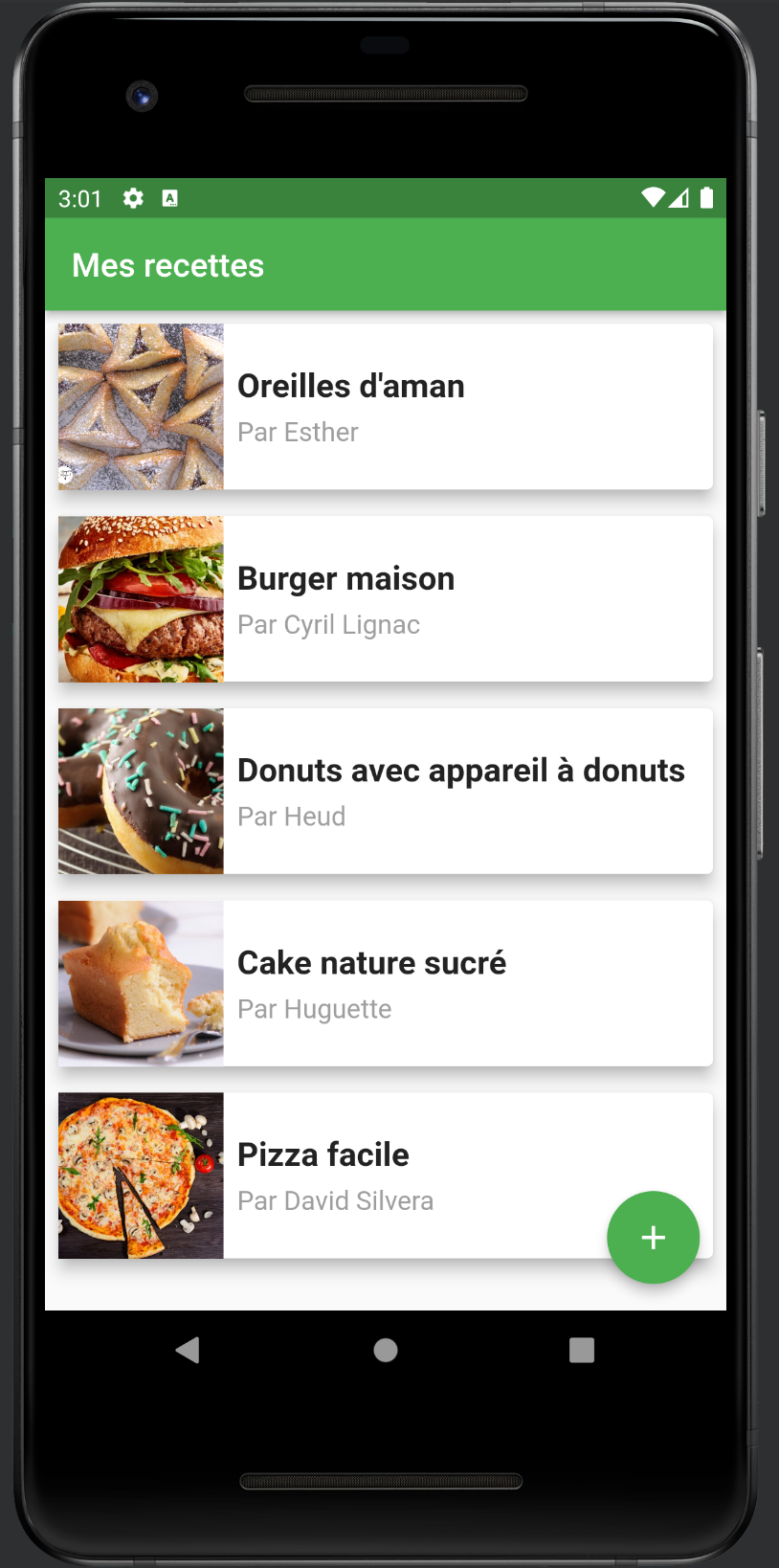Tap the burger thumbnail image
Image resolution: width=779 pixels, height=1568 pixels.
tap(140, 599)
